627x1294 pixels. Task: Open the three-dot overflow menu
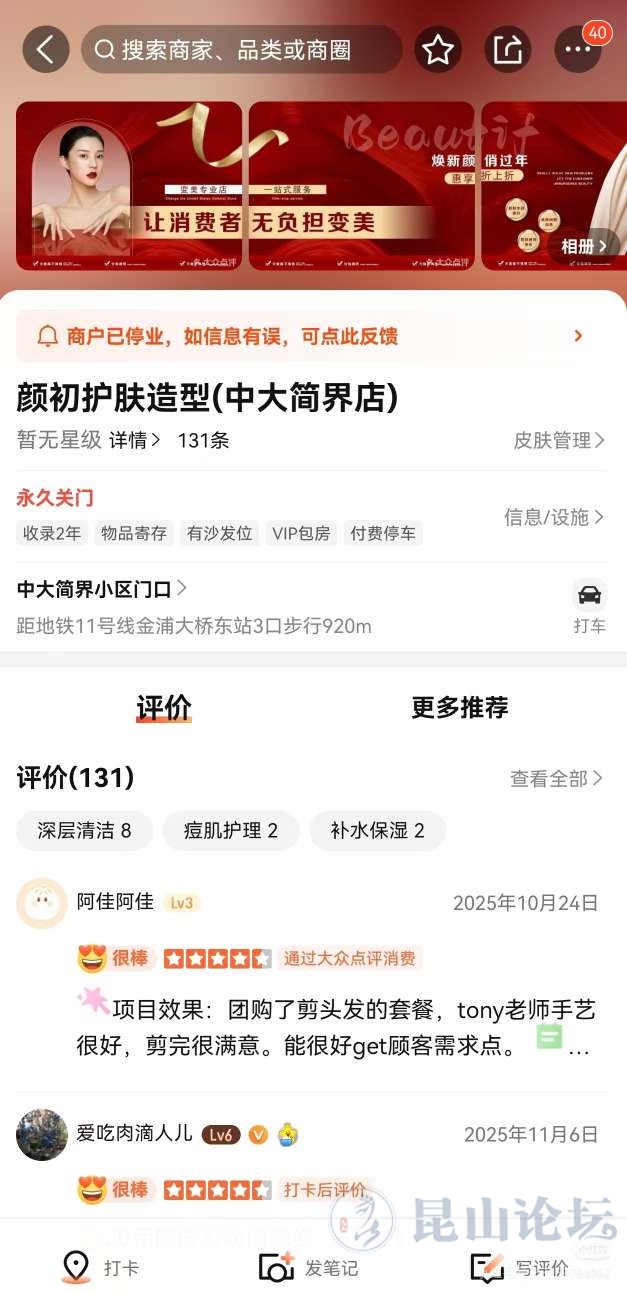pos(578,49)
